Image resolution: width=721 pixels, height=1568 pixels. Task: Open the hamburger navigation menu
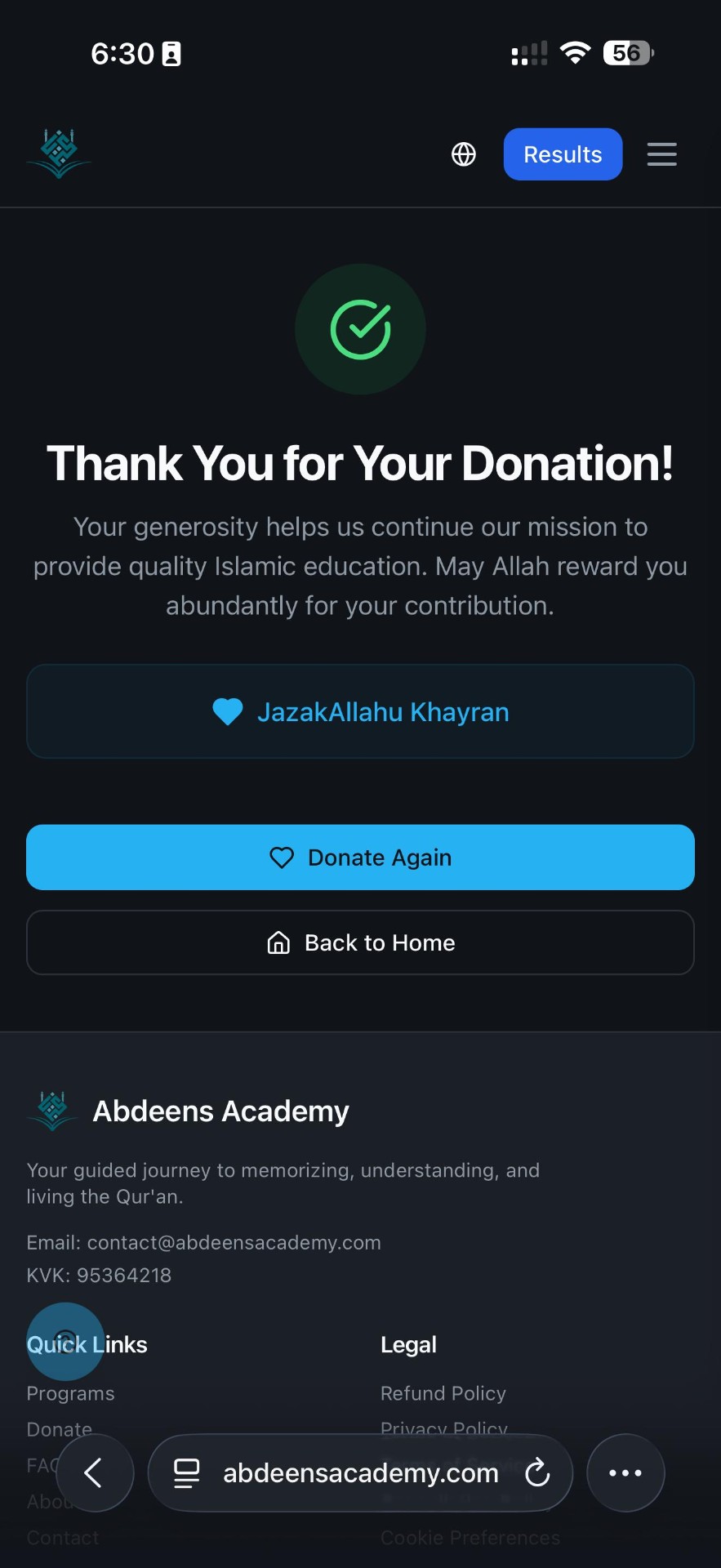click(661, 154)
